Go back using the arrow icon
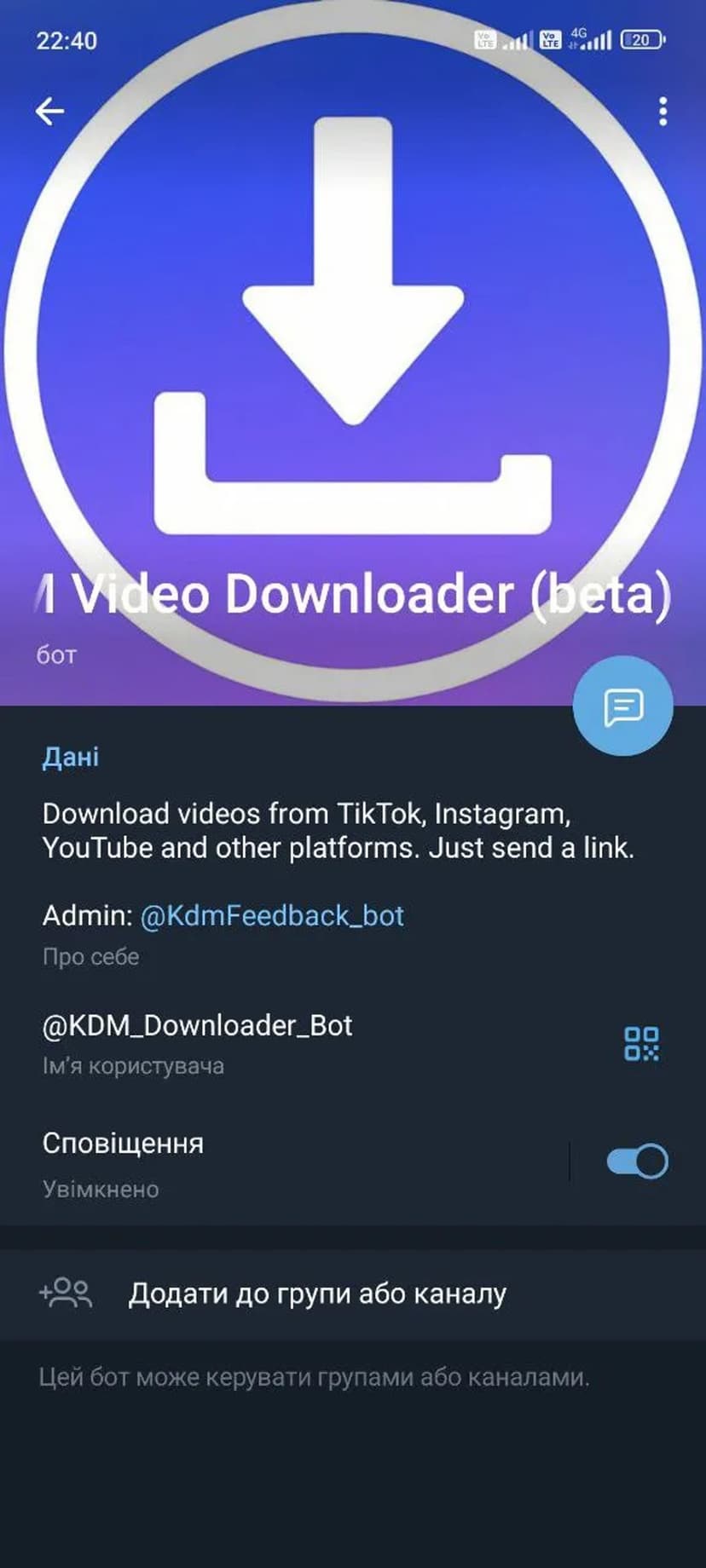This screenshot has width=706, height=1568. pos(49,111)
